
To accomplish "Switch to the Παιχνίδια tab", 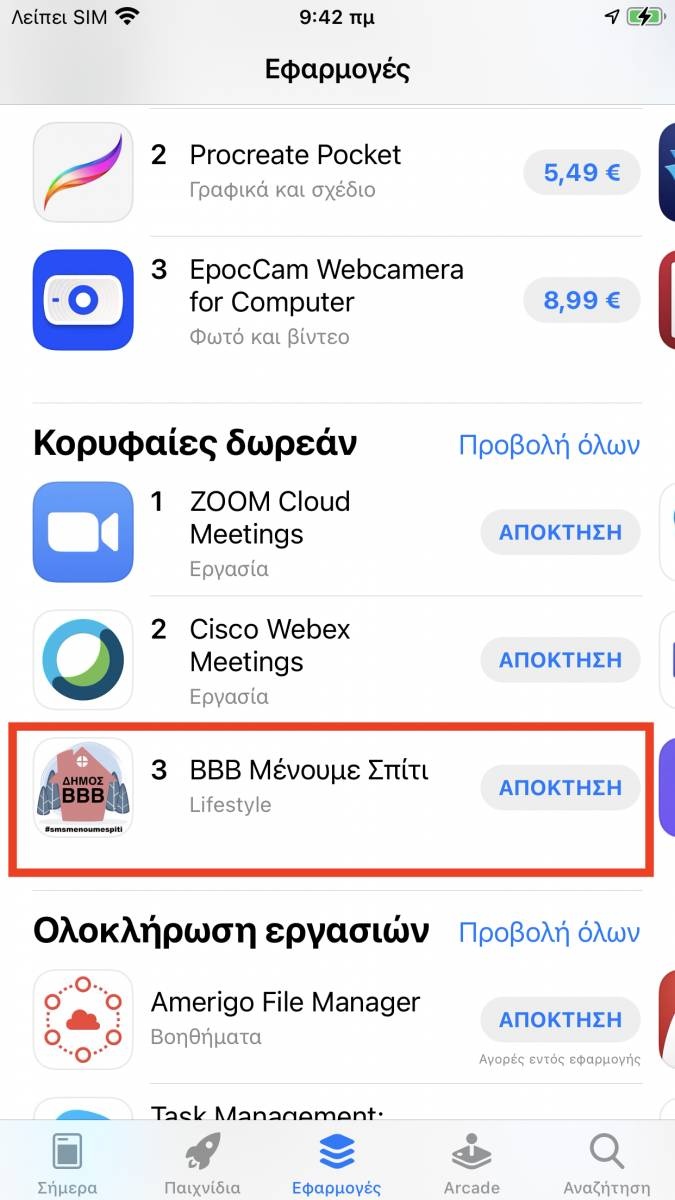I will pyautogui.click(x=202, y=1165).
